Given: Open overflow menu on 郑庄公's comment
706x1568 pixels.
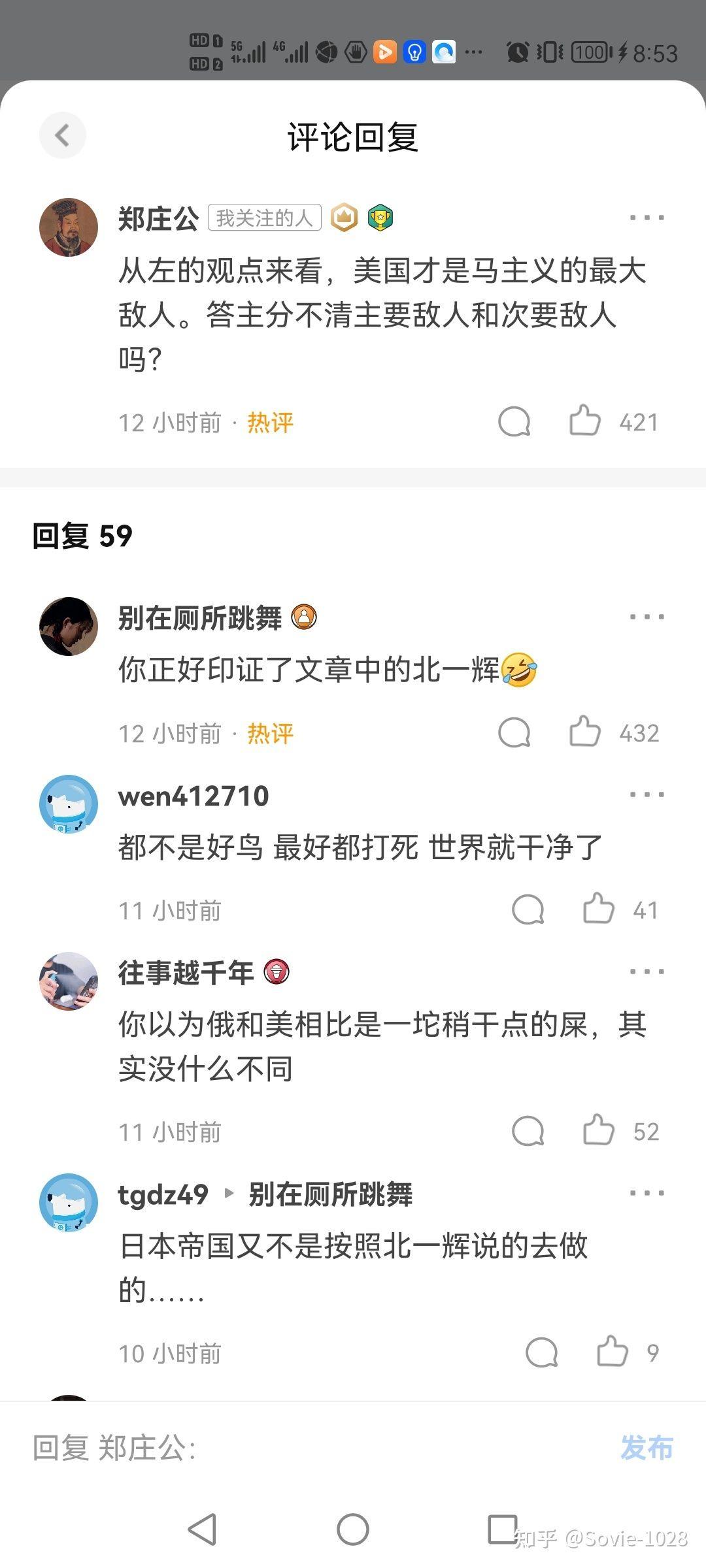Looking at the screenshot, I should coord(647,218).
